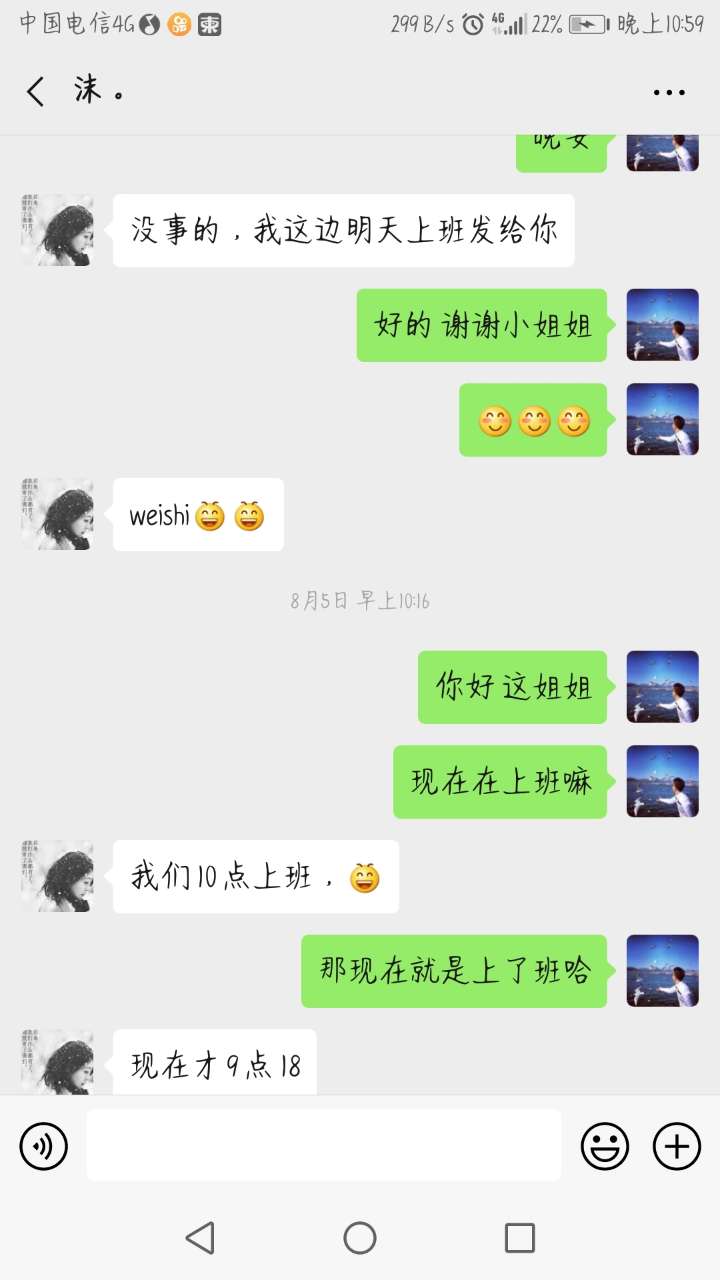Screen dimensions: 720x1280
Task: Open contact avatar beside "weishi" message
Action: [57, 514]
